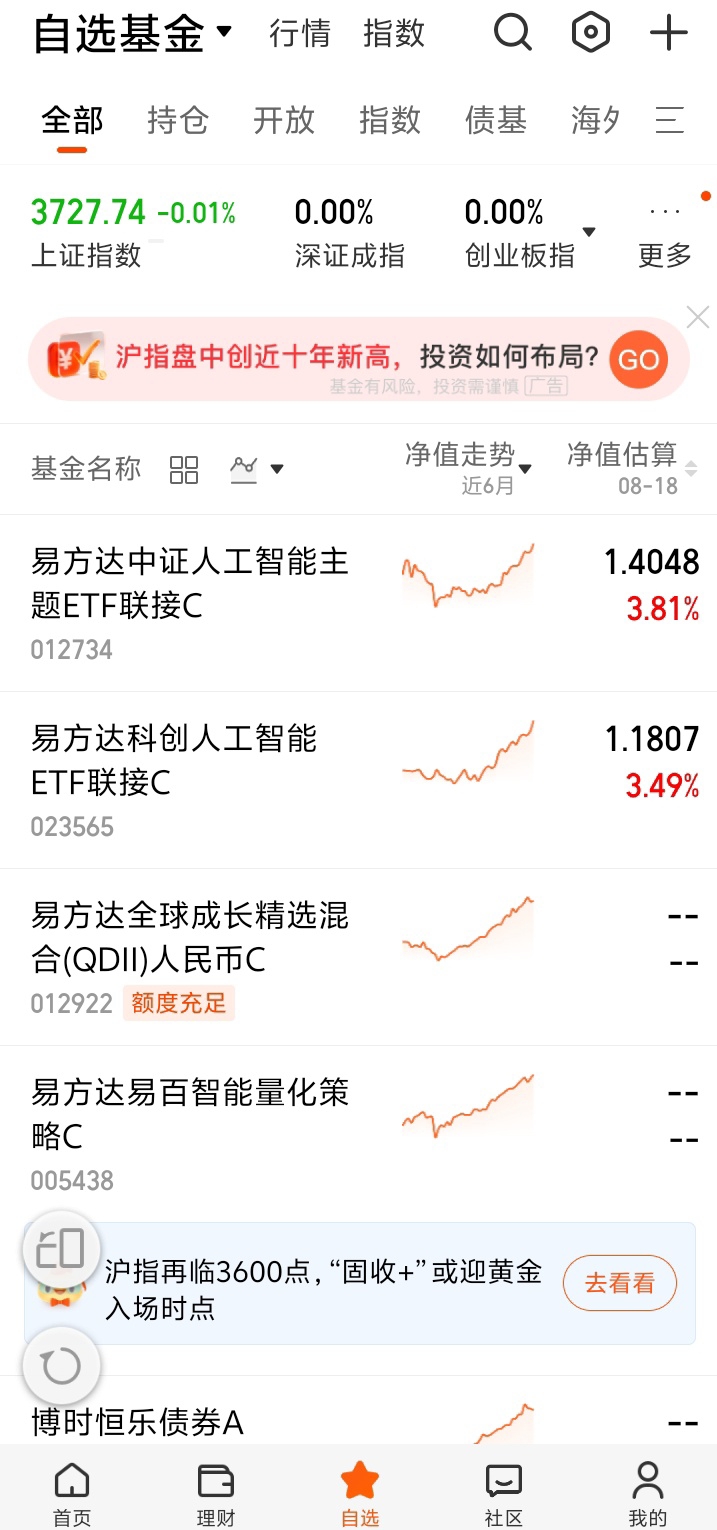Open the hexagon settings icon
The width and height of the screenshot is (717, 1530).
pyautogui.click(x=591, y=33)
